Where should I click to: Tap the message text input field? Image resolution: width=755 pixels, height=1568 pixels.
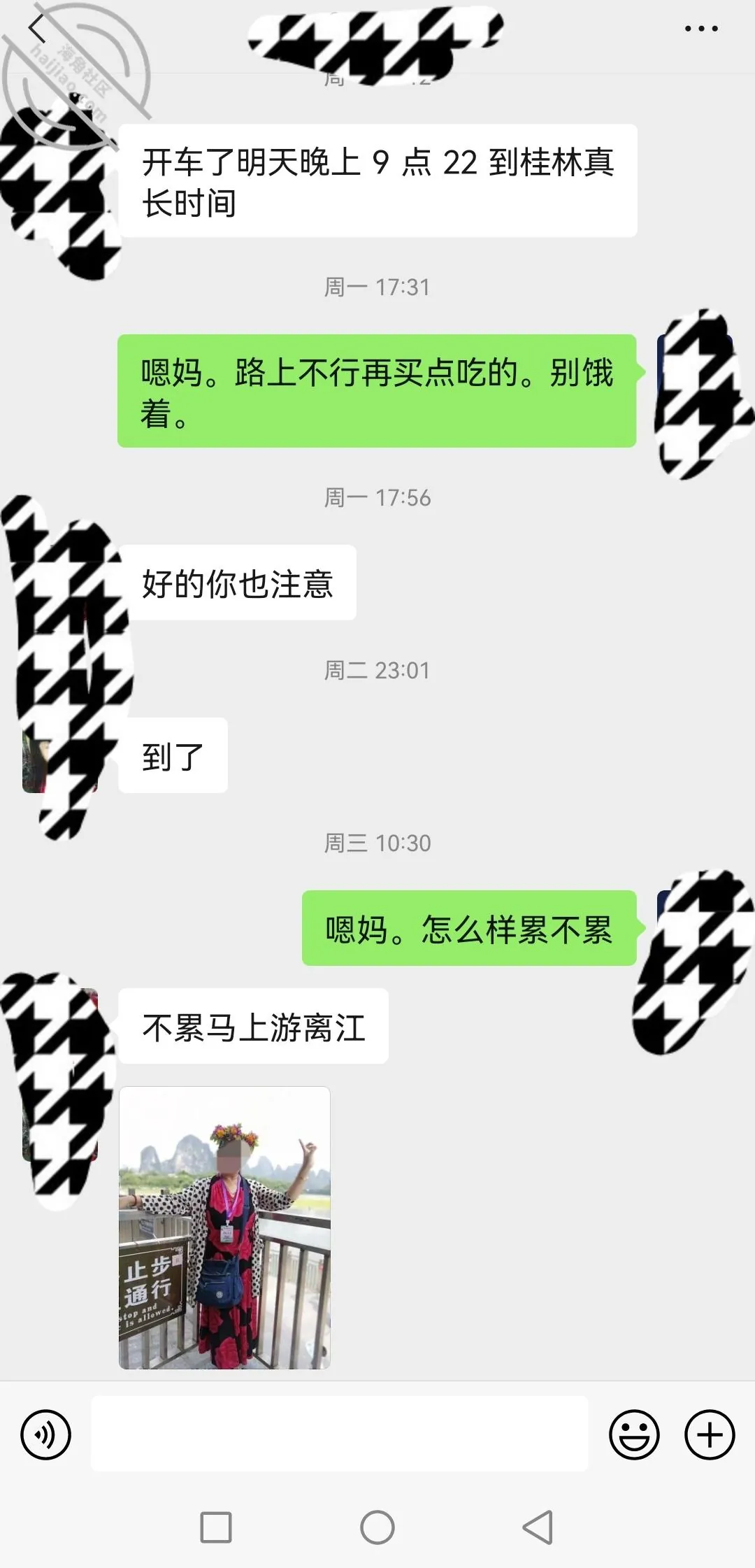tap(340, 1434)
